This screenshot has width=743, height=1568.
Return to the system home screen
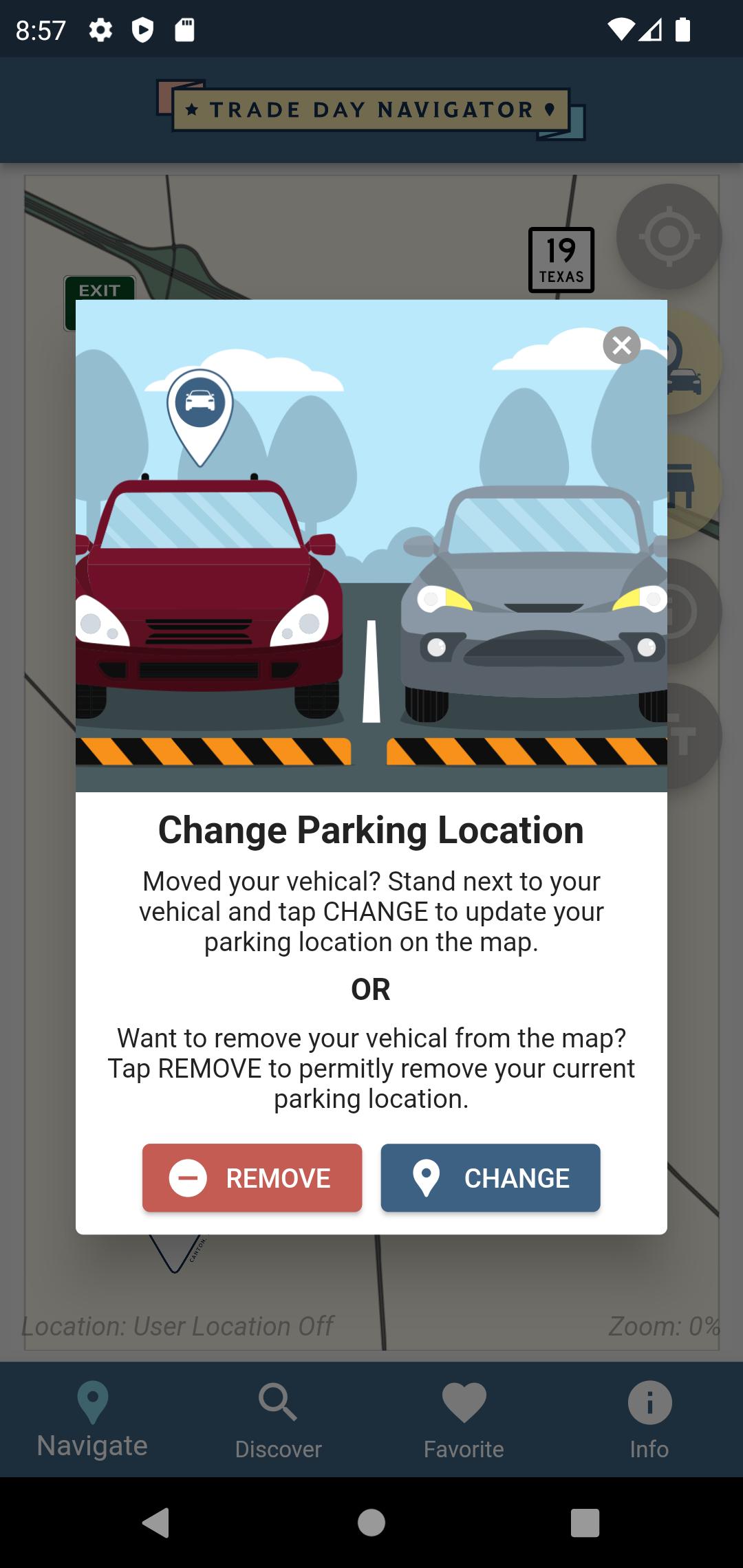click(371, 1523)
